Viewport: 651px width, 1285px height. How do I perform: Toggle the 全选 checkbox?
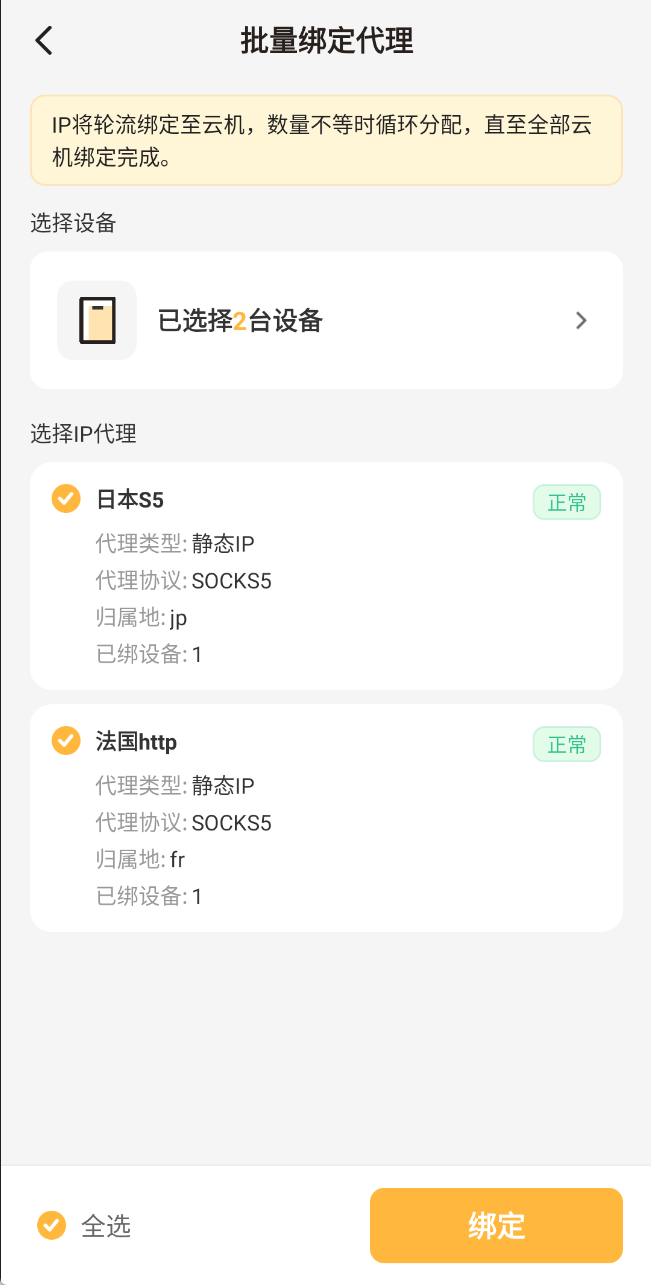pyautogui.click(x=52, y=1225)
